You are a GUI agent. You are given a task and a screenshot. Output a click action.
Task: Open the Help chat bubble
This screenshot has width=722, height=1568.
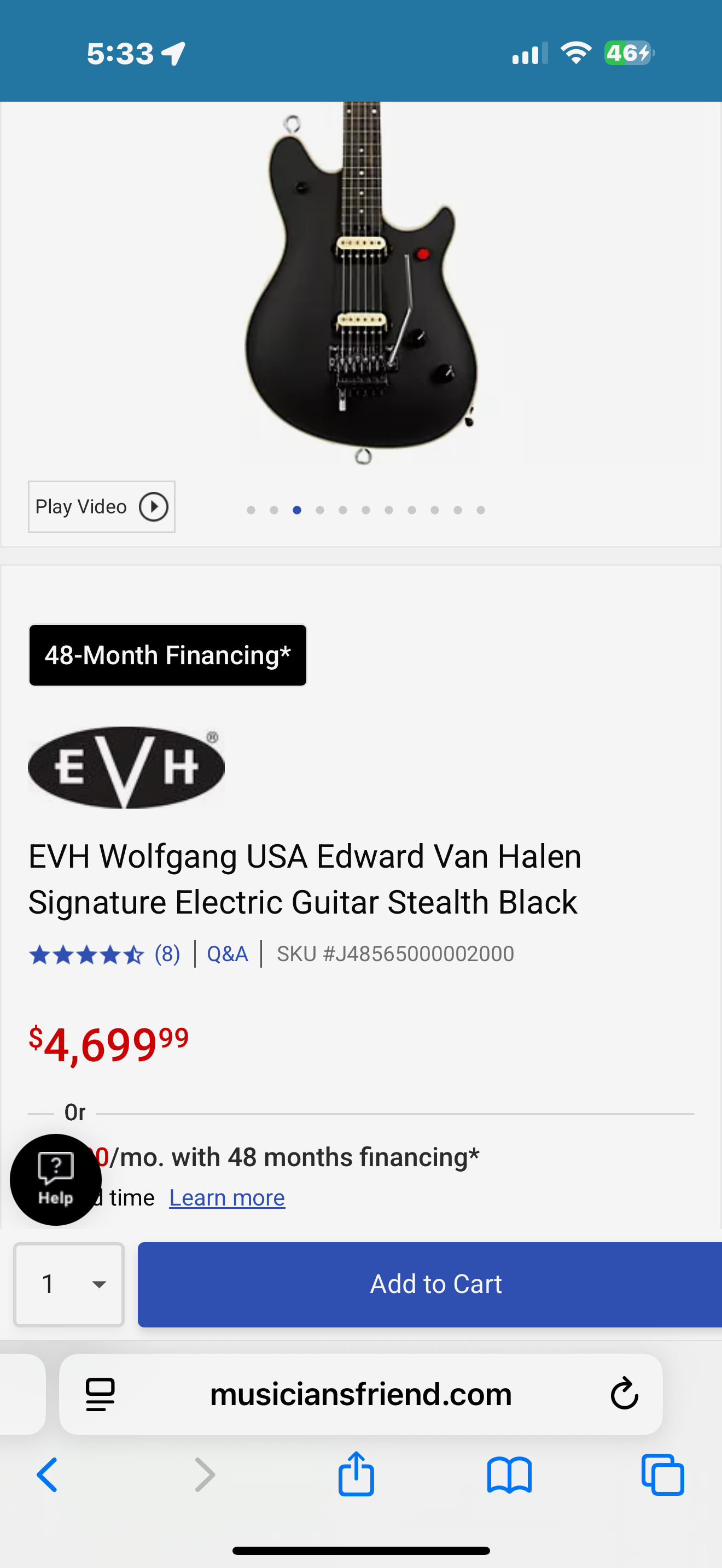coord(55,1179)
